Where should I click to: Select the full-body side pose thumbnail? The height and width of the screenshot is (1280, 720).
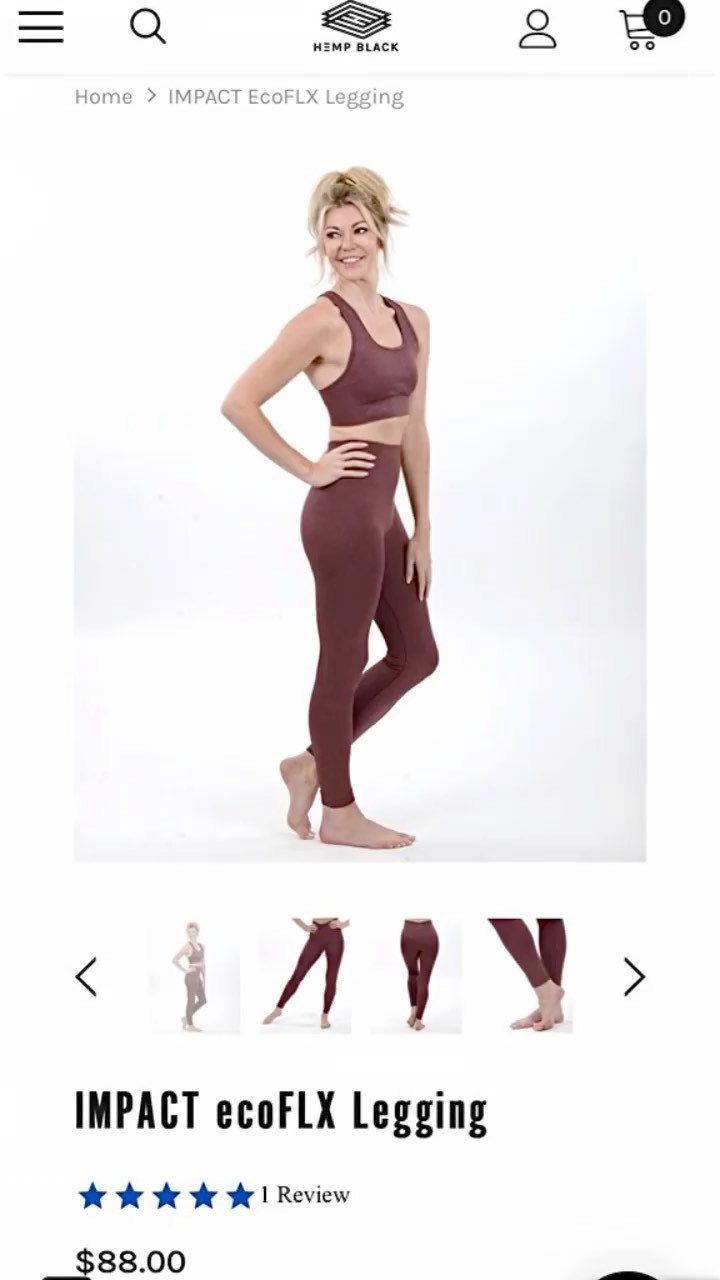tap(194, 976)
